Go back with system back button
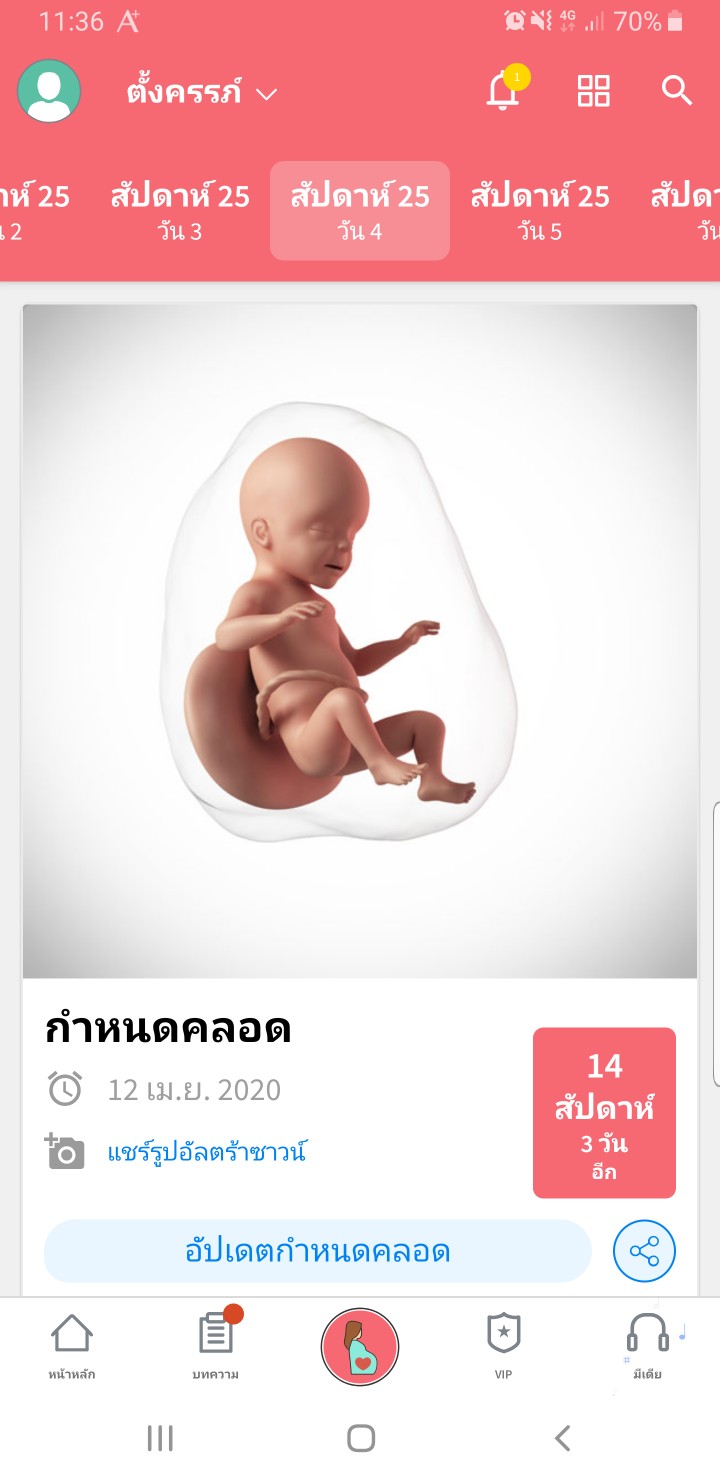Image resolution: width=720 pixels, height=1480 pixels. 562,1438
